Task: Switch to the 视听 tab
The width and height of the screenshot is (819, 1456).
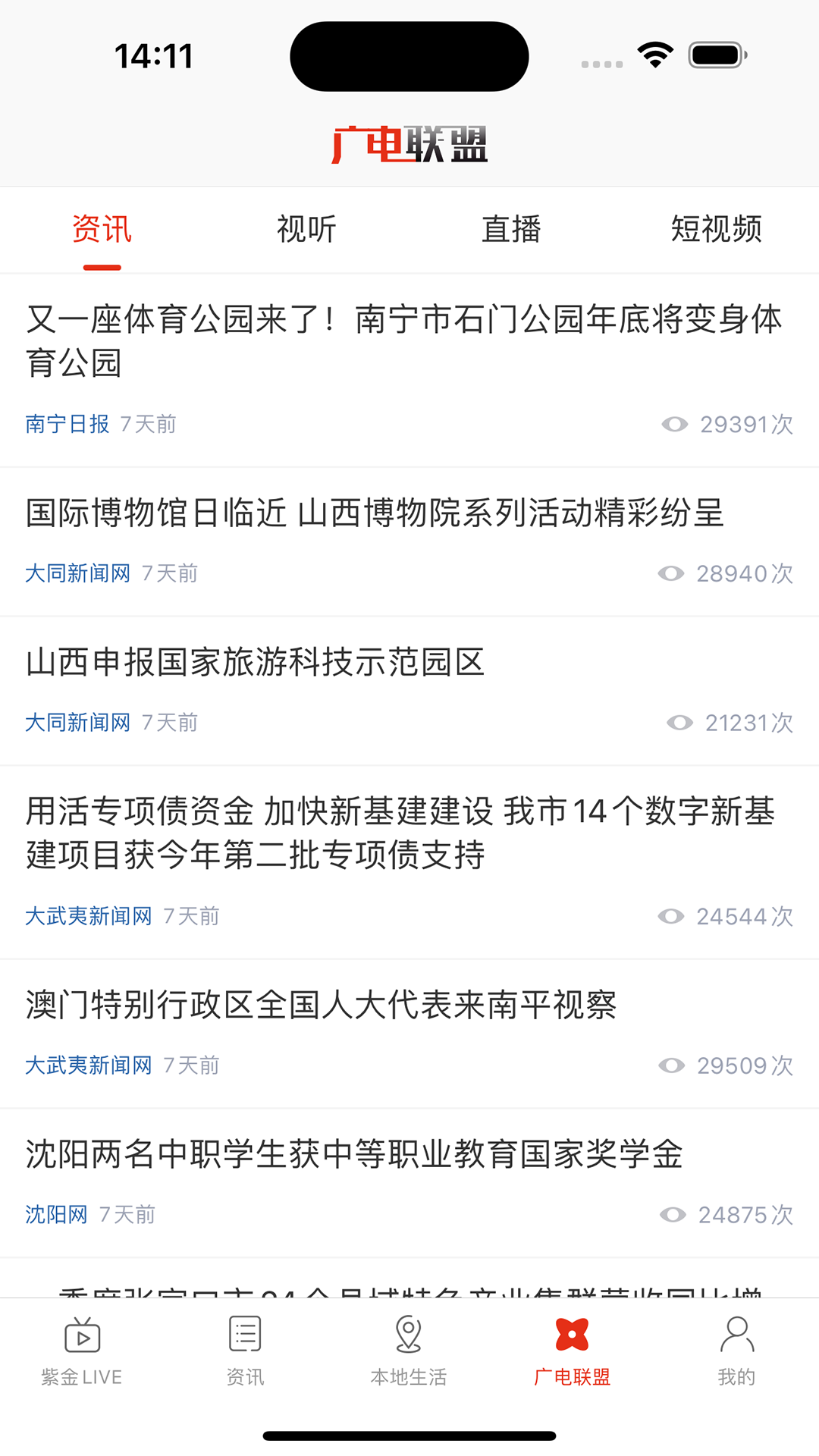Action: 305,230
